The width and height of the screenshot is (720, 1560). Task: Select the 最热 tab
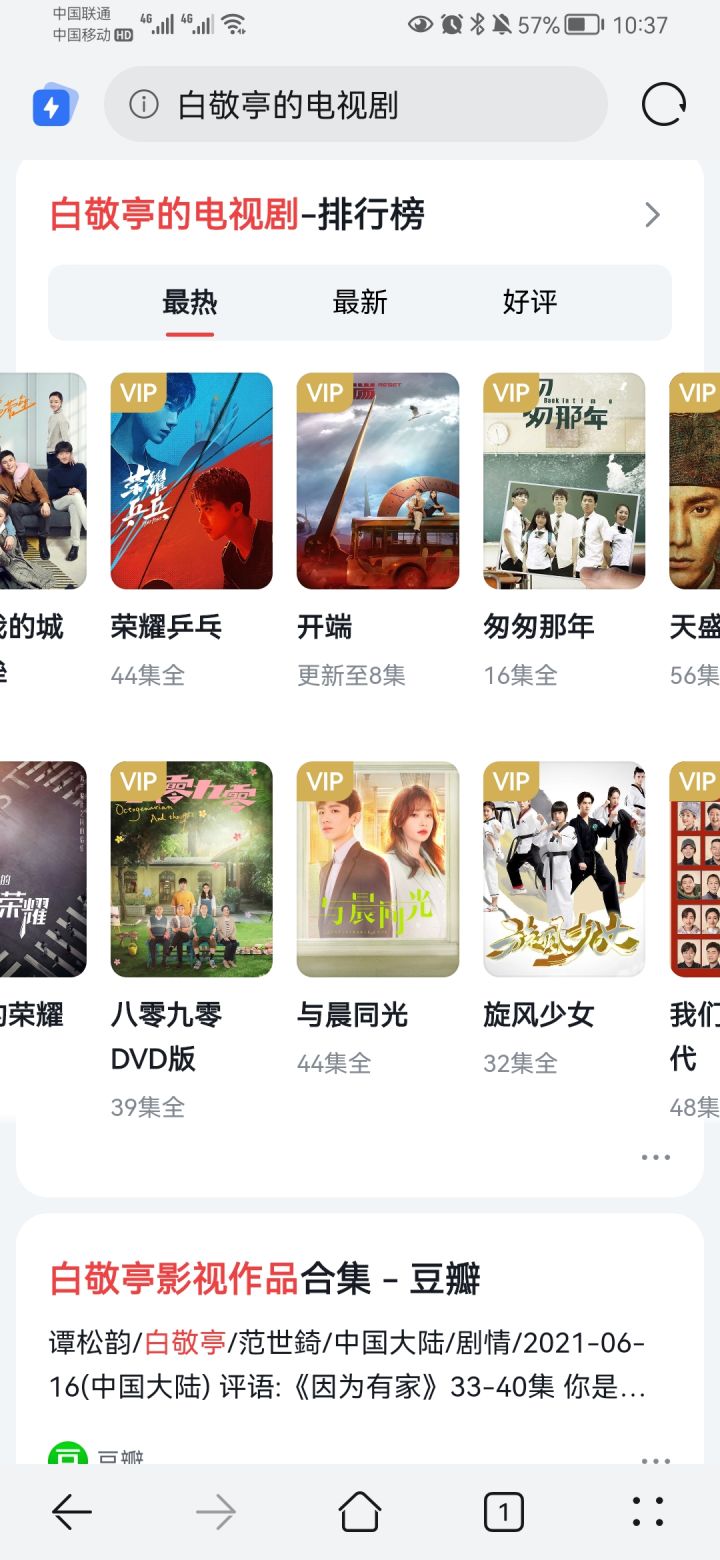(190, 302)
